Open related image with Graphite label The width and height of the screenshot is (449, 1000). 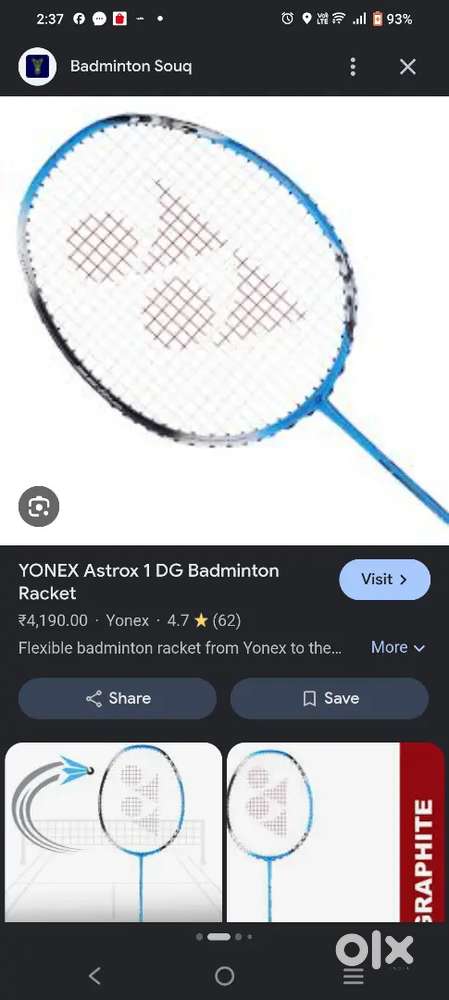[335, 832]
